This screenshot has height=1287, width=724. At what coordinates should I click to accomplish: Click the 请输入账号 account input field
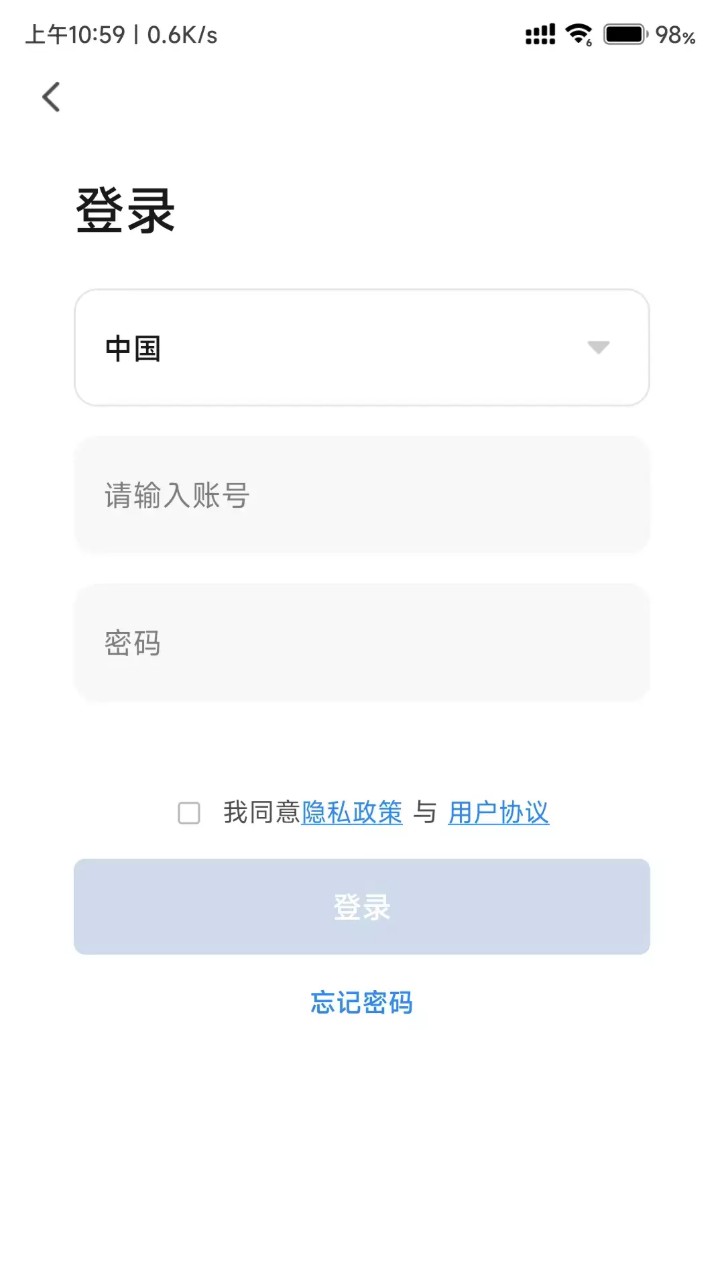[361, 495]
